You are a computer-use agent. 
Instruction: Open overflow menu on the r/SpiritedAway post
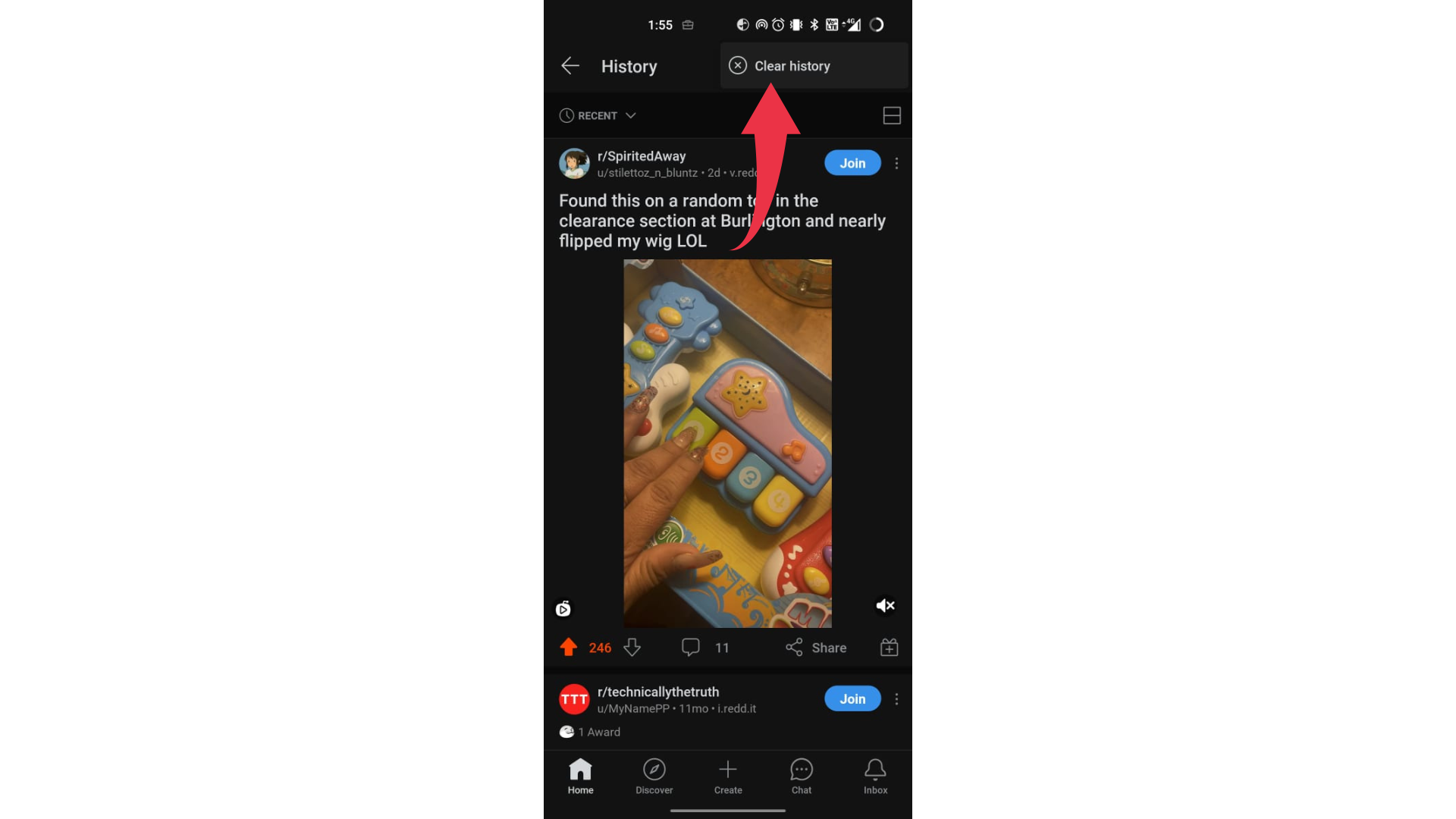click(x=896, y=163)
